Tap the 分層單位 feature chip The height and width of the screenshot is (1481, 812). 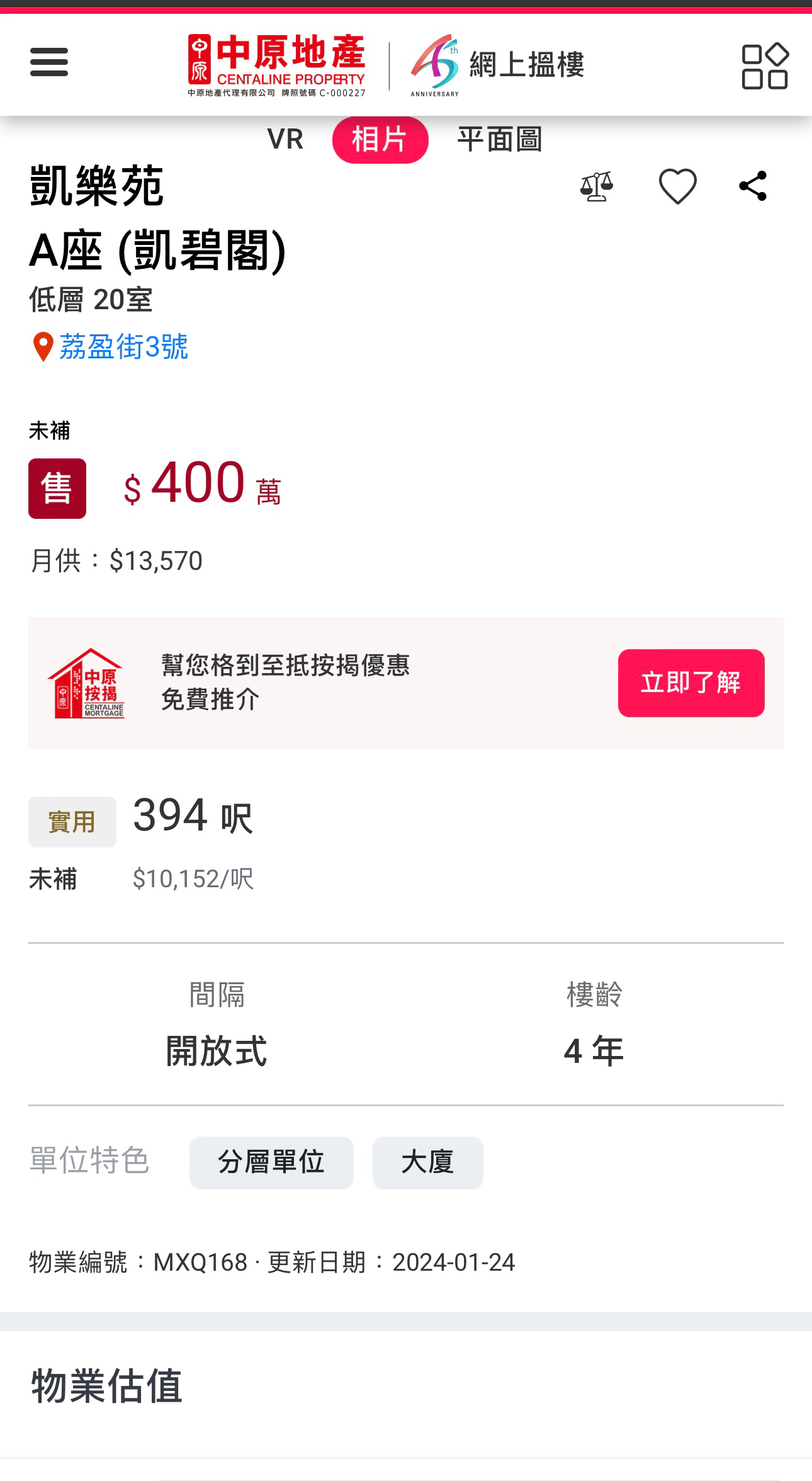pos(271,1162)
